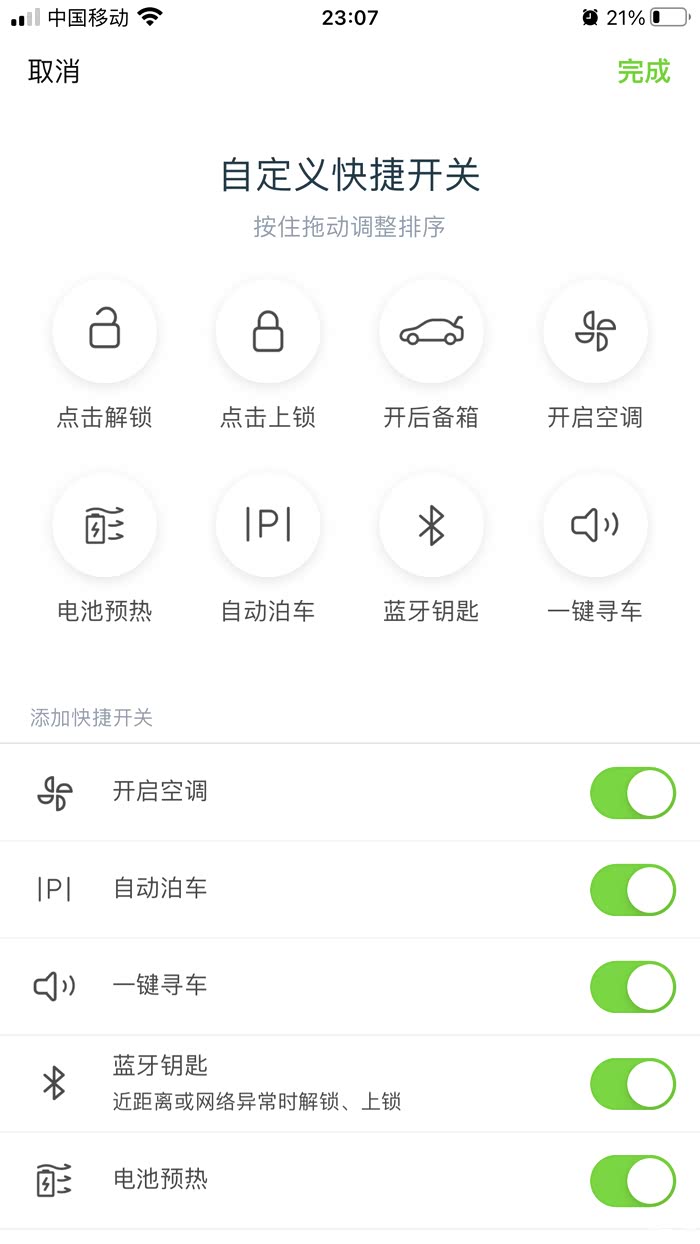Select the 一键寻车 shortcut in the grid
The image size is (700, 1244).
(595, 525)
